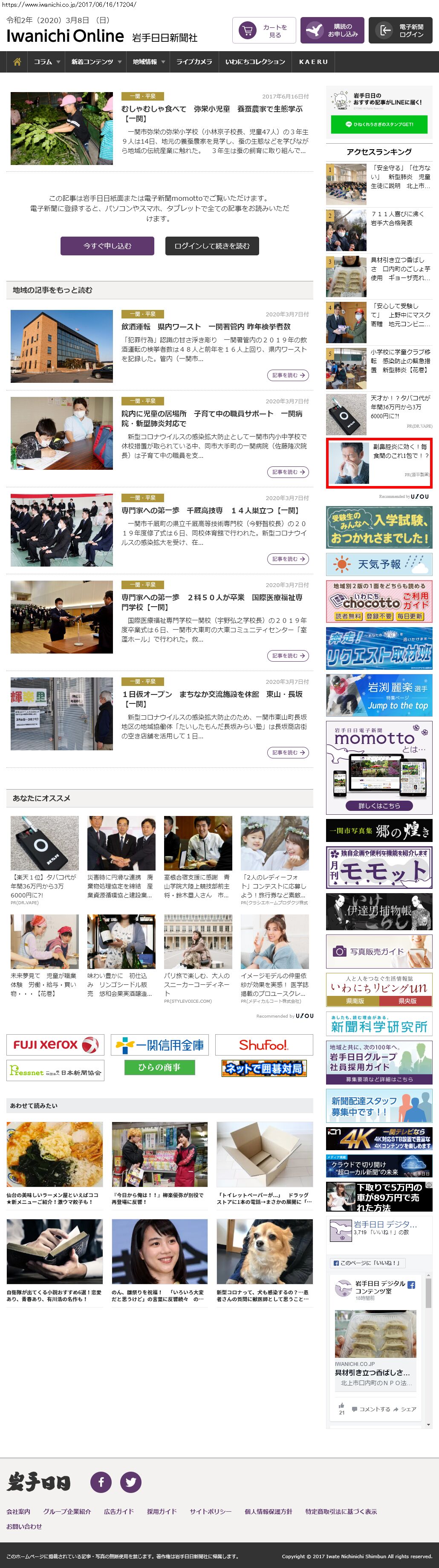Tap ログインして続きを読む button
Screen dimensions: 439x1568
tap(212, 246)
